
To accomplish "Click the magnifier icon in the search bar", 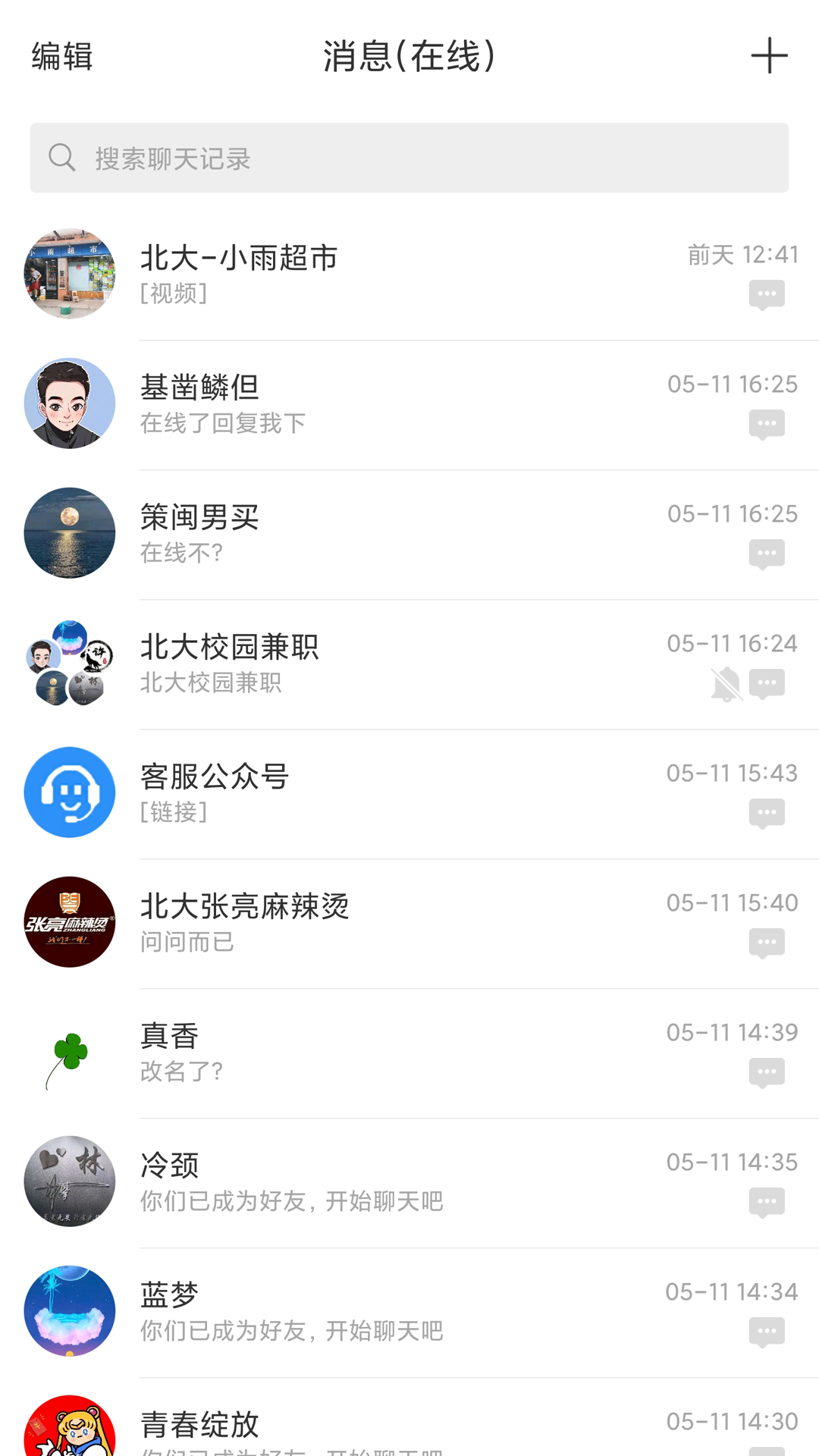I will 63,158.
